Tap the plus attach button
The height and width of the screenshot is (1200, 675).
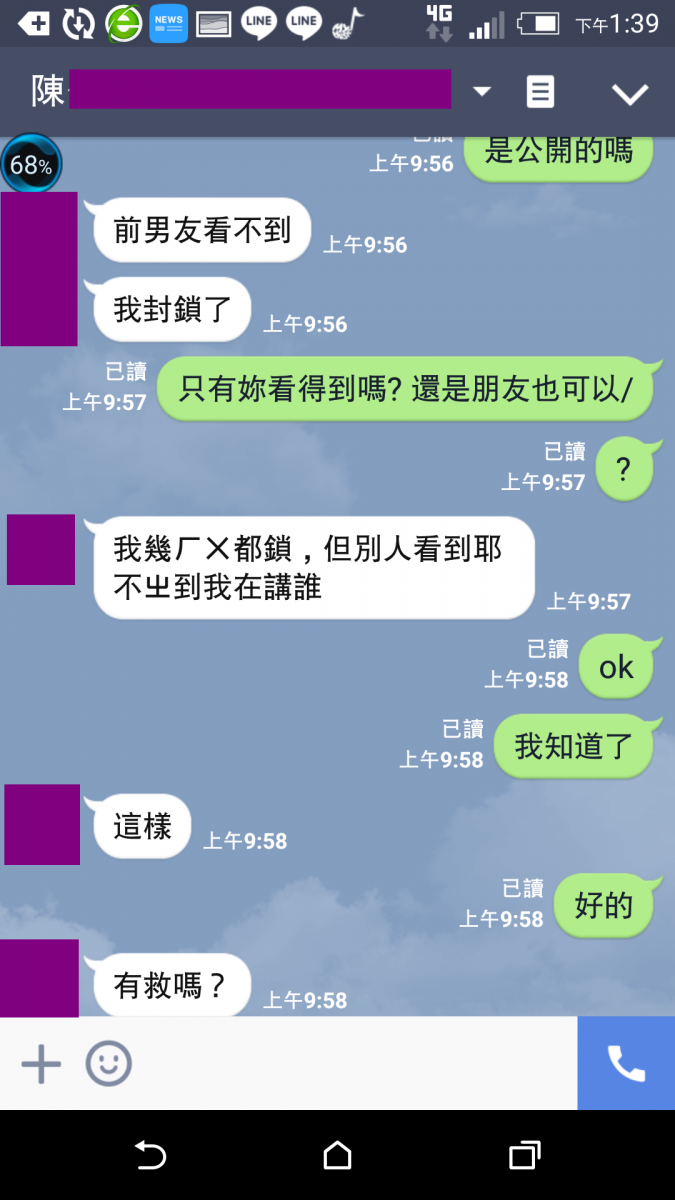click(x=41, y=1064)
